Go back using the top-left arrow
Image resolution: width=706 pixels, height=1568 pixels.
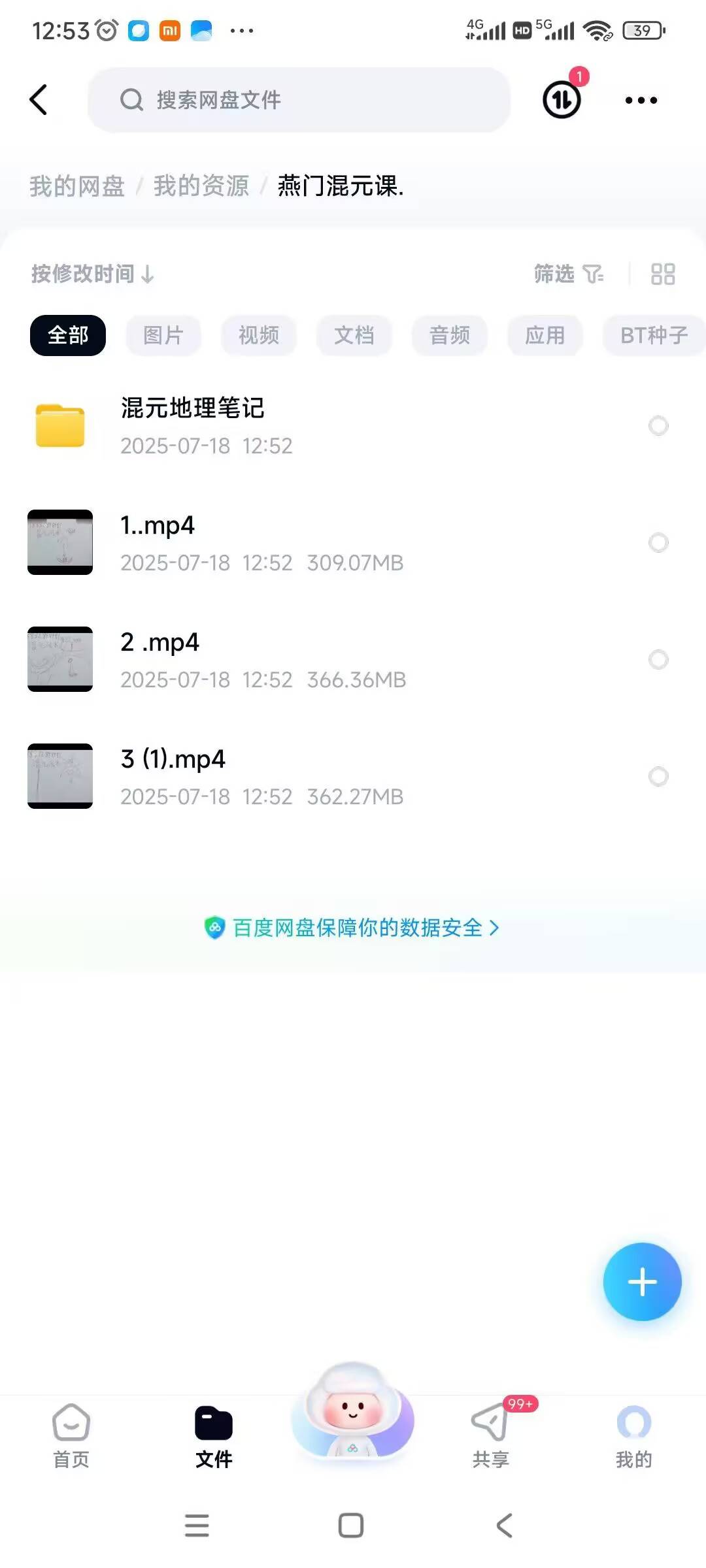coord(39,100)
